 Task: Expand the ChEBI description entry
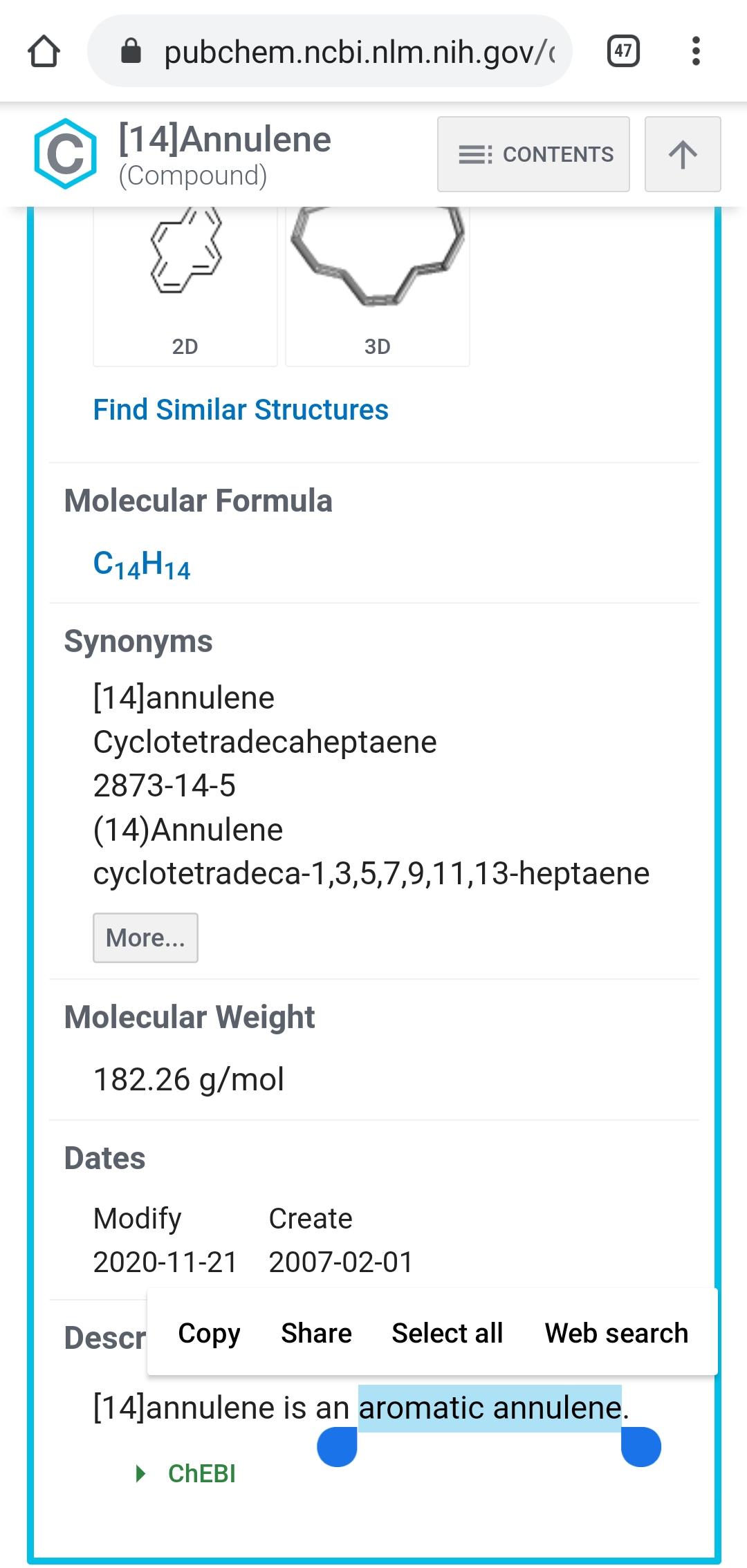[201, 1473]
